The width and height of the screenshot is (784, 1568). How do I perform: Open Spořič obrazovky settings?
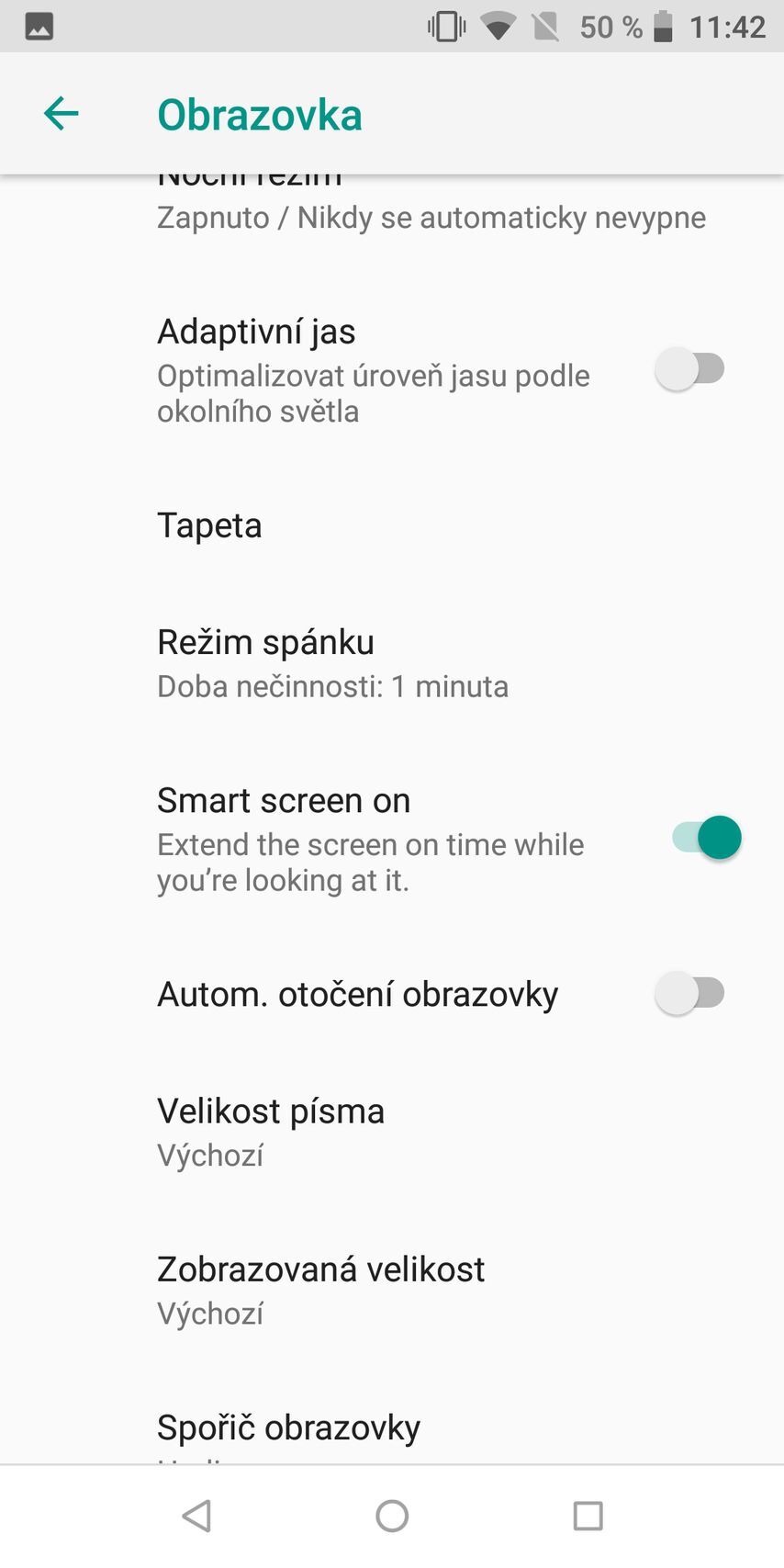289,1428
